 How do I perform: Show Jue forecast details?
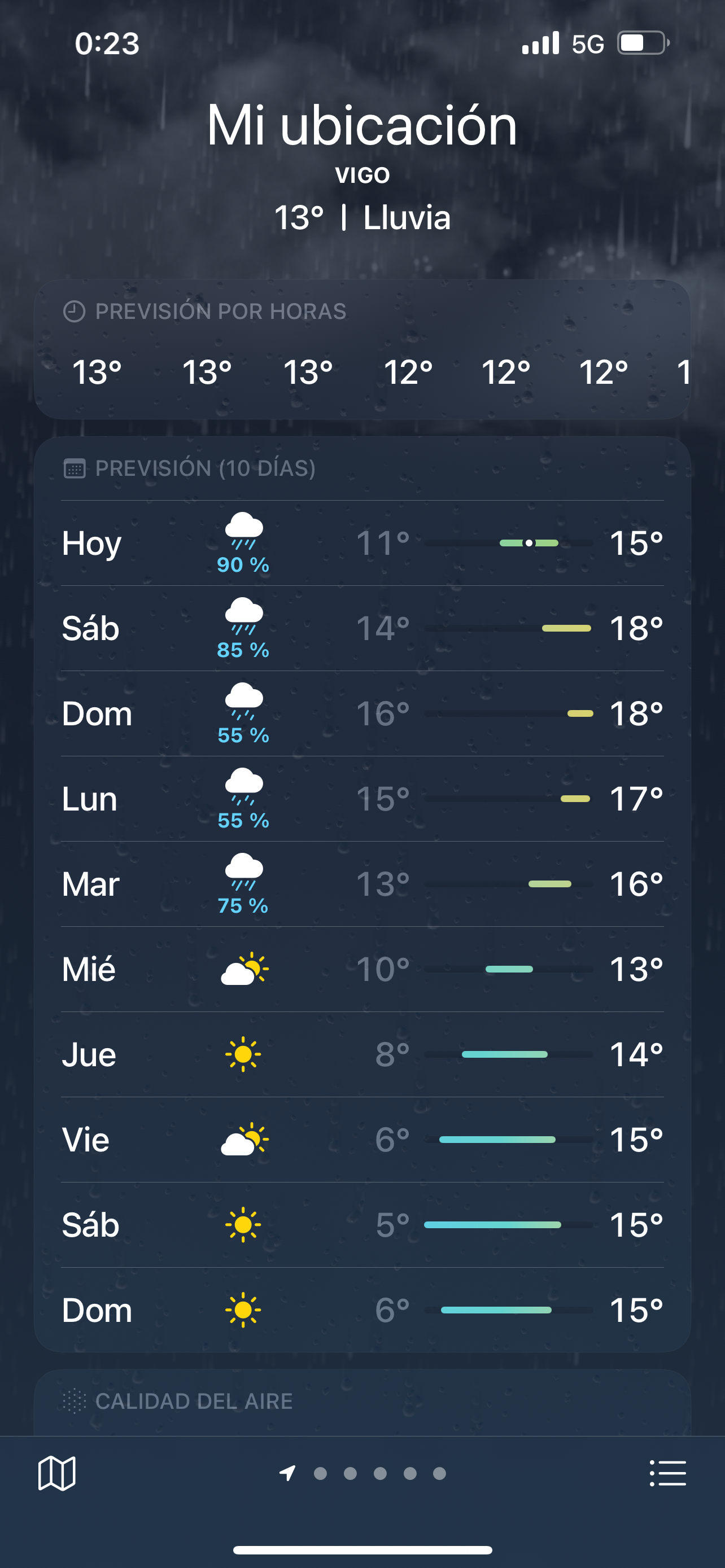click(x=362, y=1054)
